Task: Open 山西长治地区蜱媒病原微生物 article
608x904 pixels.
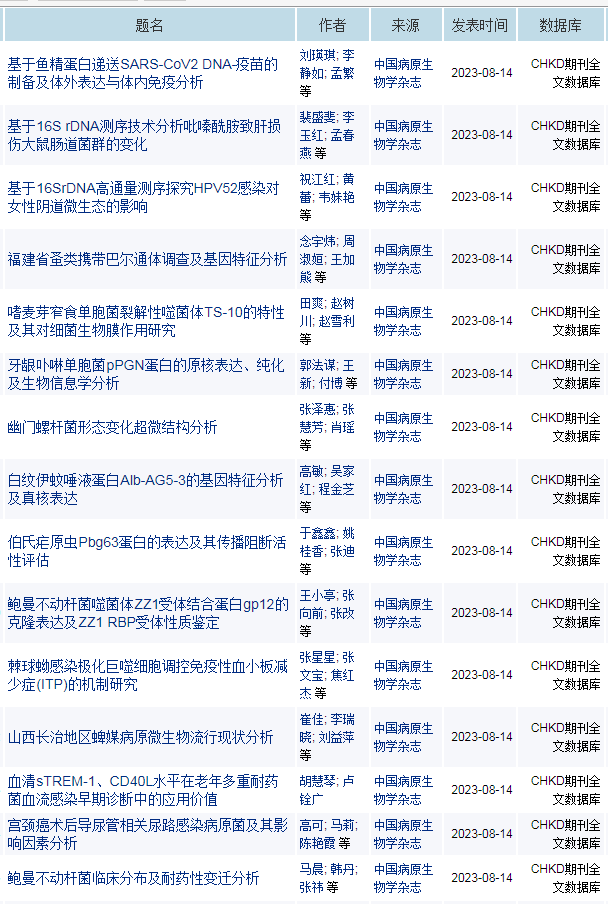Action: pyautogui.click(x=140, y=737)
